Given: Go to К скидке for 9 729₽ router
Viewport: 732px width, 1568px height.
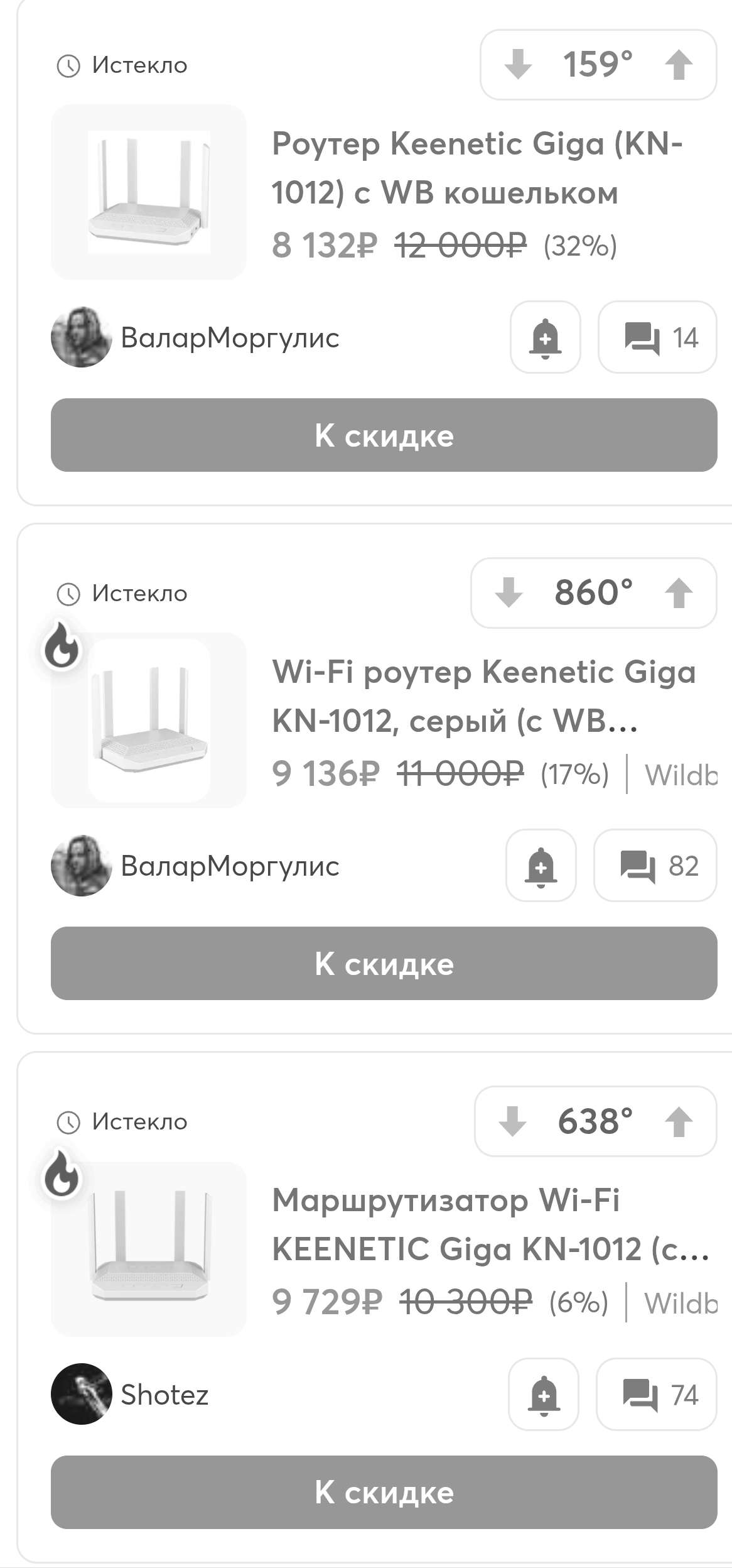Looking at the screenshot, I should click(x=384, y=1492).
